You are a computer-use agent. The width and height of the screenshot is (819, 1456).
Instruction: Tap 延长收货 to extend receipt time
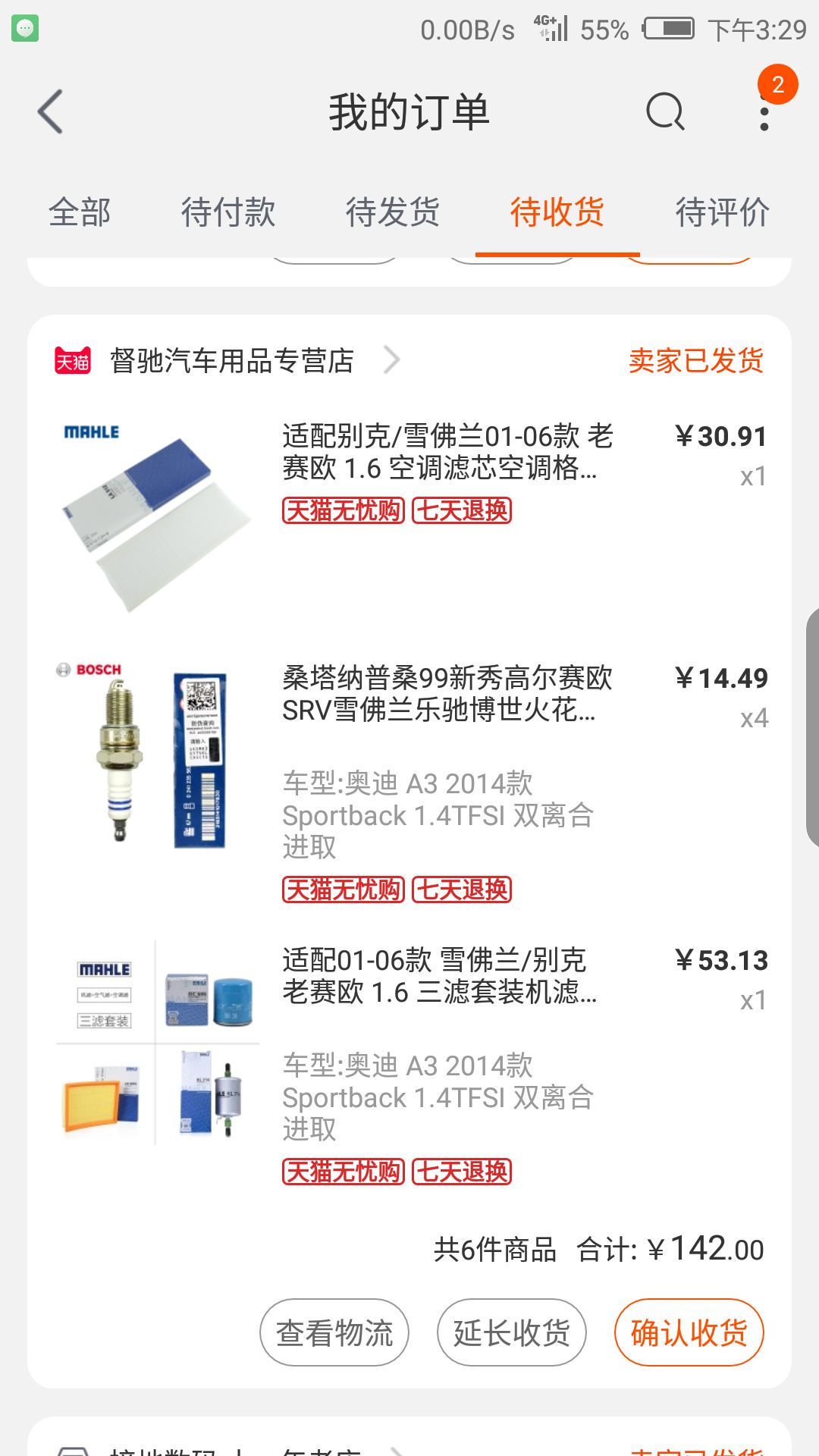pyautogui.click(x=512, y=1333)
